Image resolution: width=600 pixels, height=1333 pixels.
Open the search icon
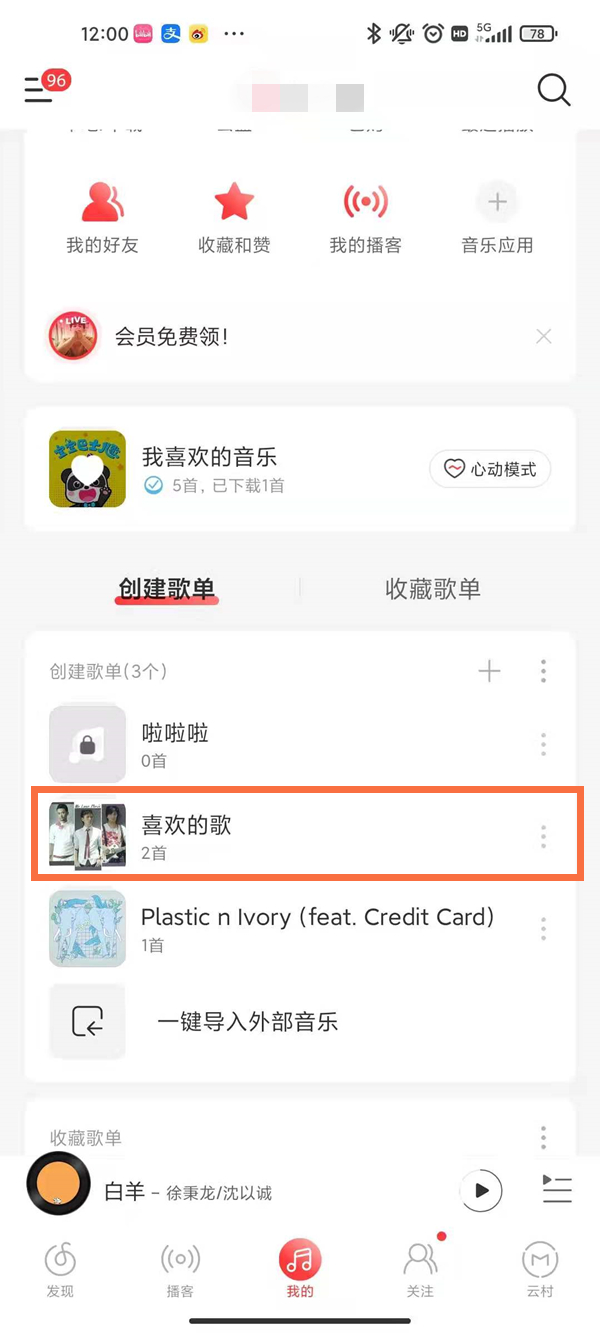(553, 90)
